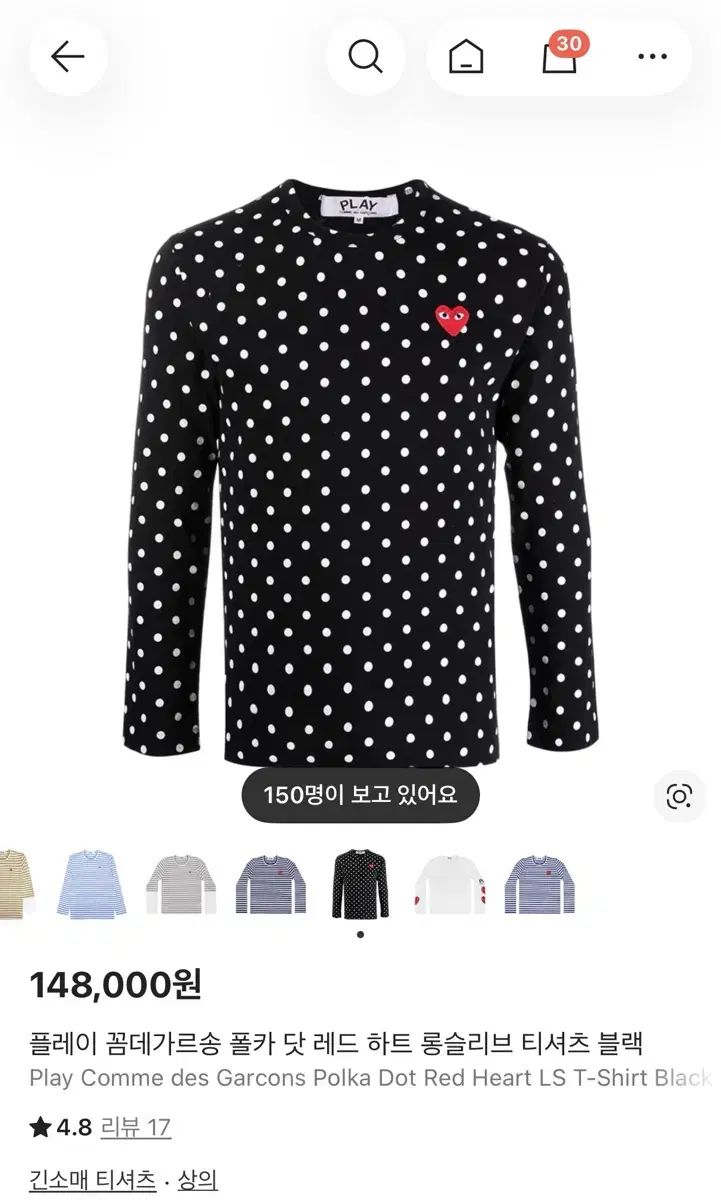
Task: Launch the similar image search icon
Action: (679, 796)
